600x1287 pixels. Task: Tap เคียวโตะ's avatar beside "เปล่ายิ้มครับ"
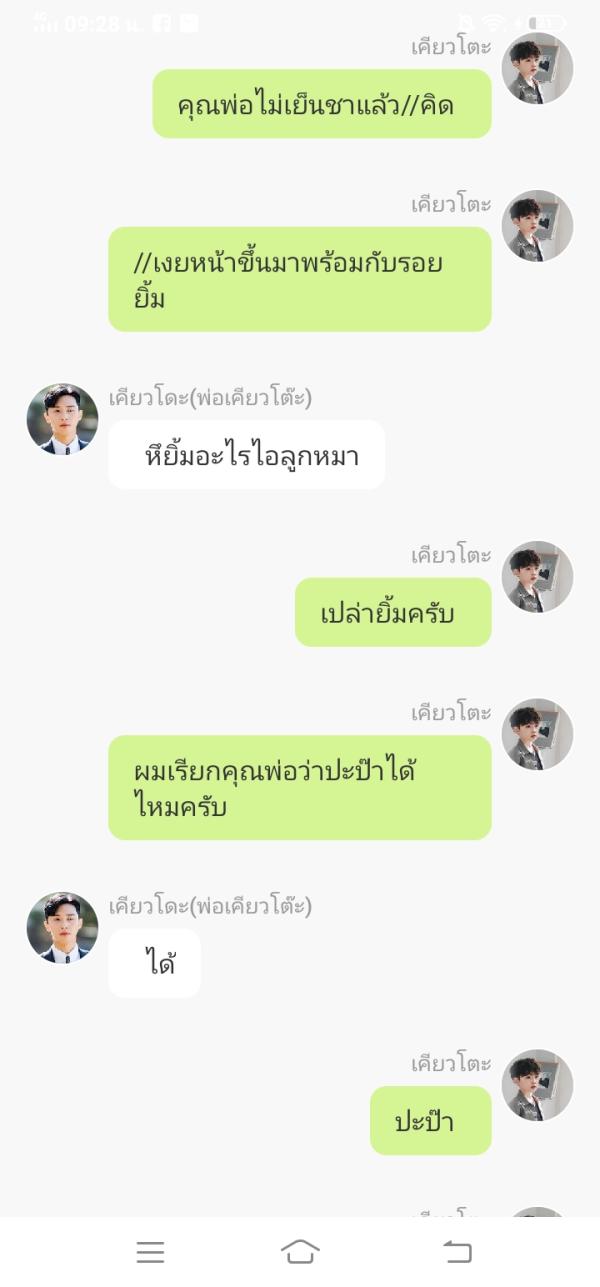pos(537,577)
